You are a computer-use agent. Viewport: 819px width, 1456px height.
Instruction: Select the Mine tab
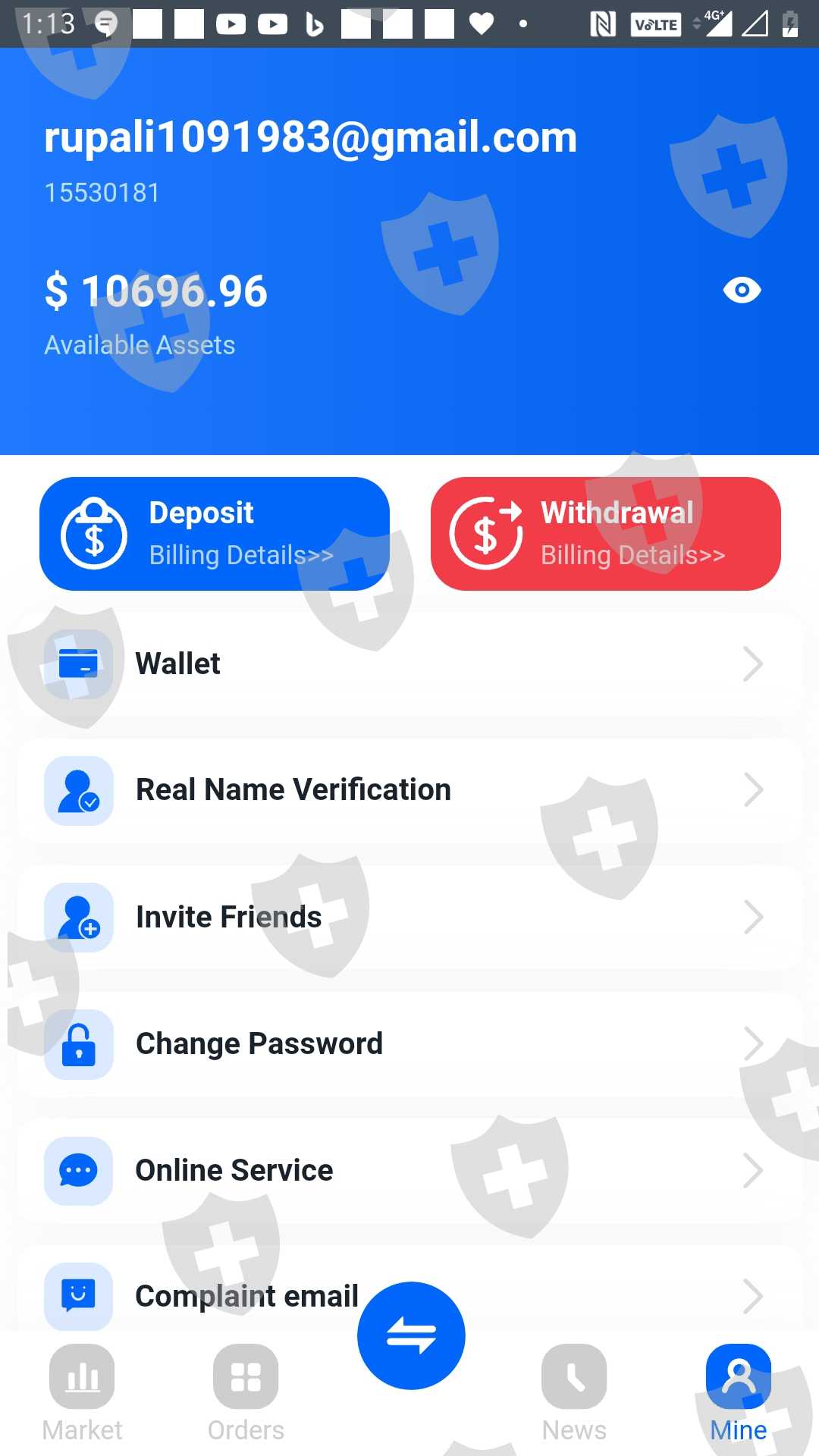739,1394
